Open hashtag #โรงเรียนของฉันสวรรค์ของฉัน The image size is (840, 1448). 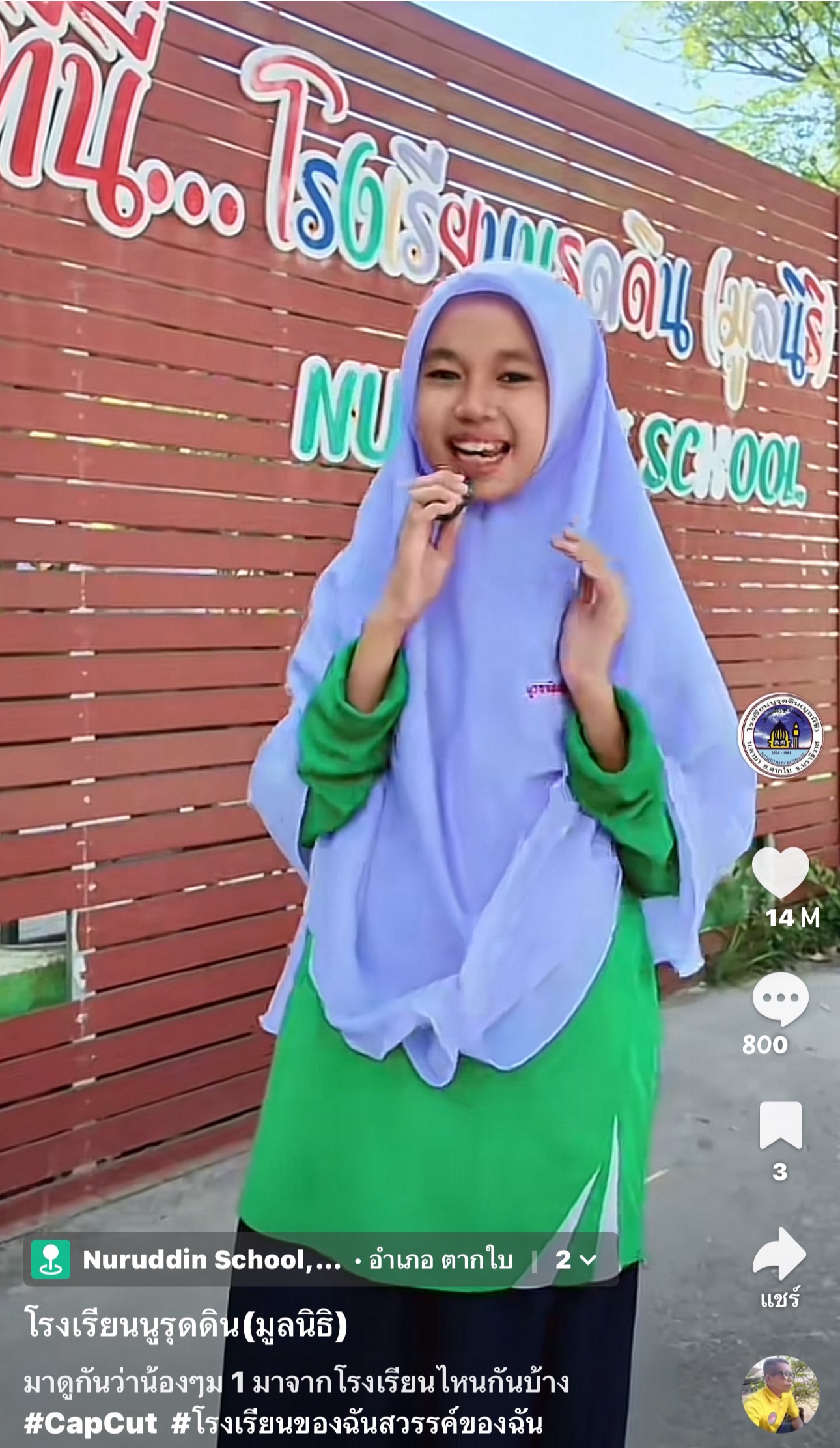357,1424
